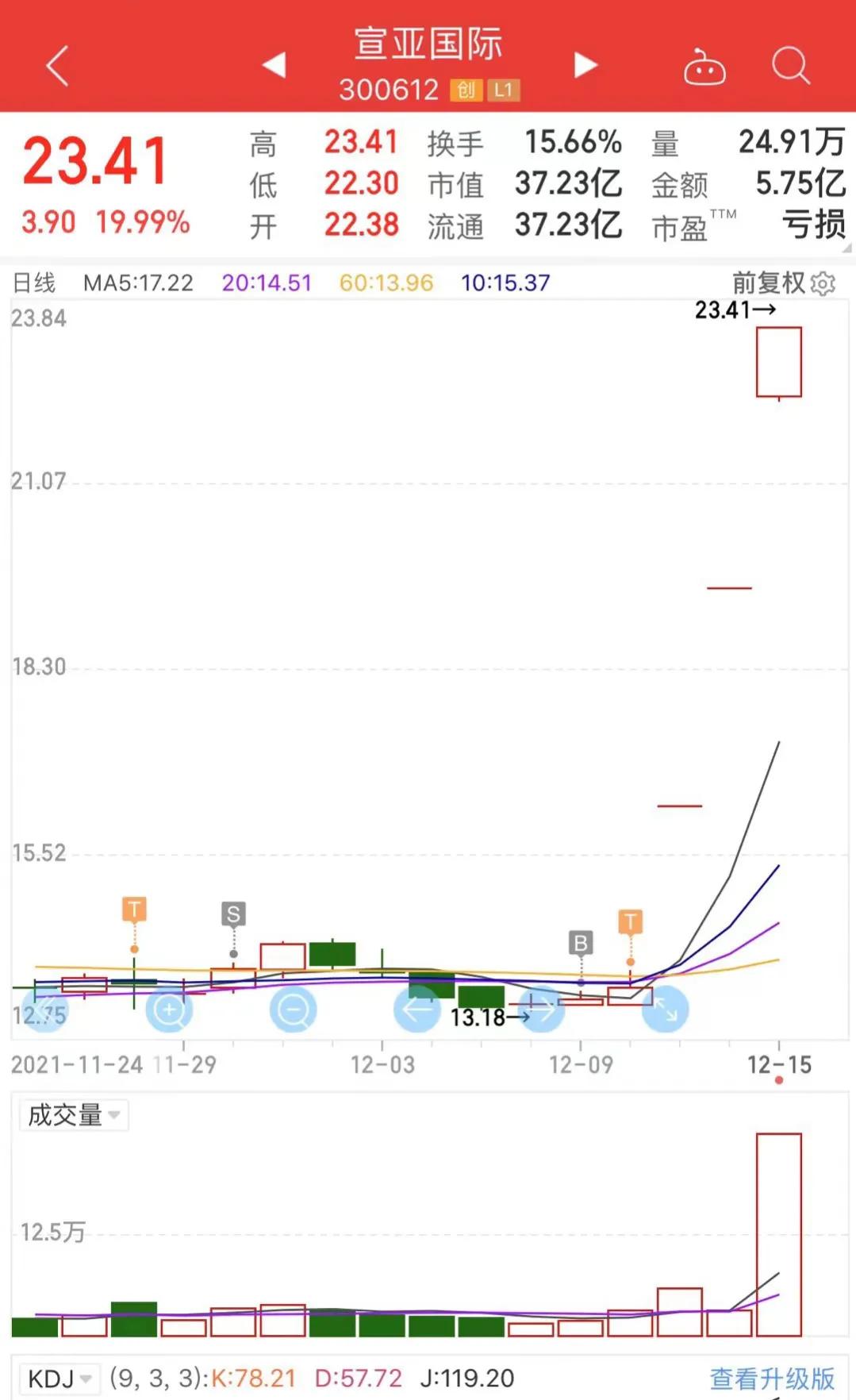Switch adjustment mode via 前复权 selector
The height and width of the screenshot is (1400, 856).
[x=766, y=283]
